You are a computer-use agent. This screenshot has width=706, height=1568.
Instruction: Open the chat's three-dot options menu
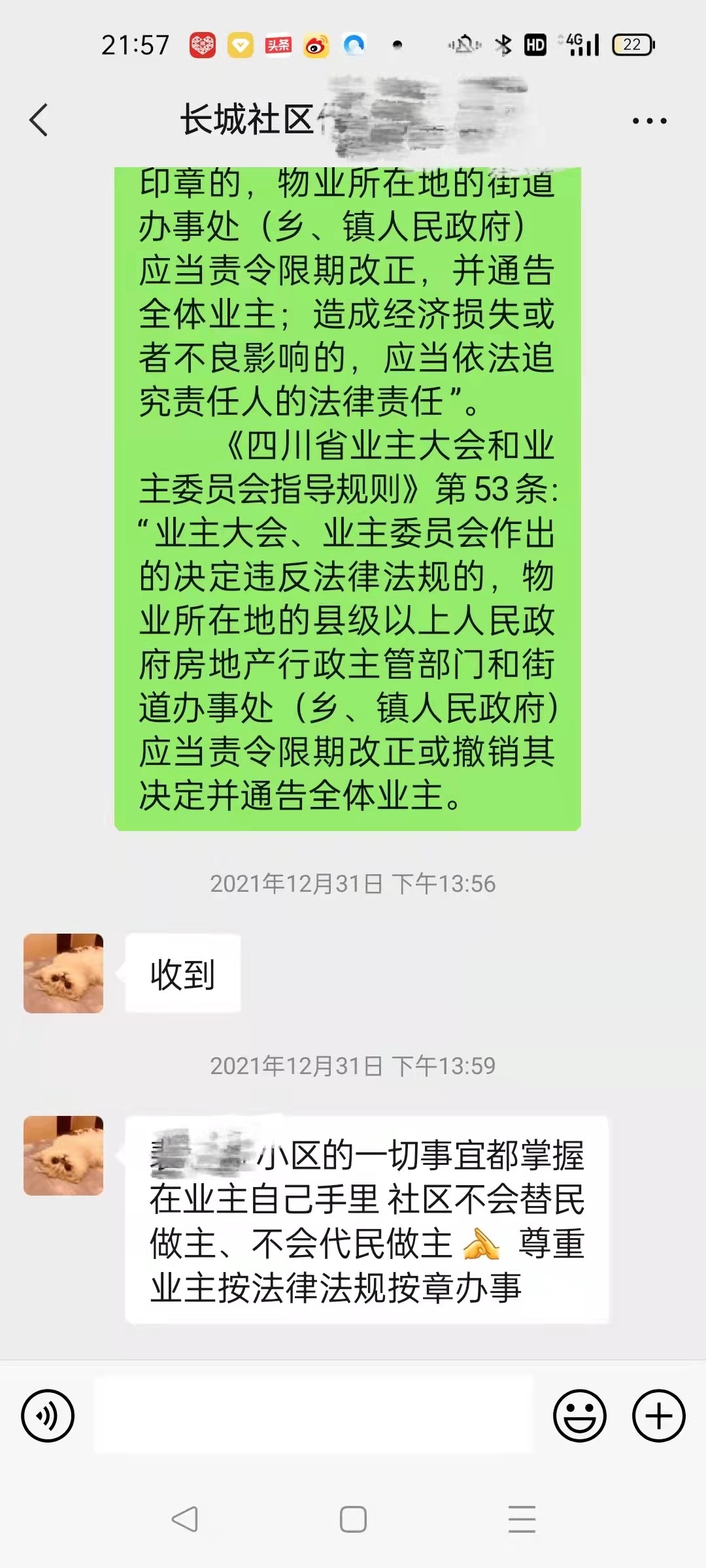(649, 121)
